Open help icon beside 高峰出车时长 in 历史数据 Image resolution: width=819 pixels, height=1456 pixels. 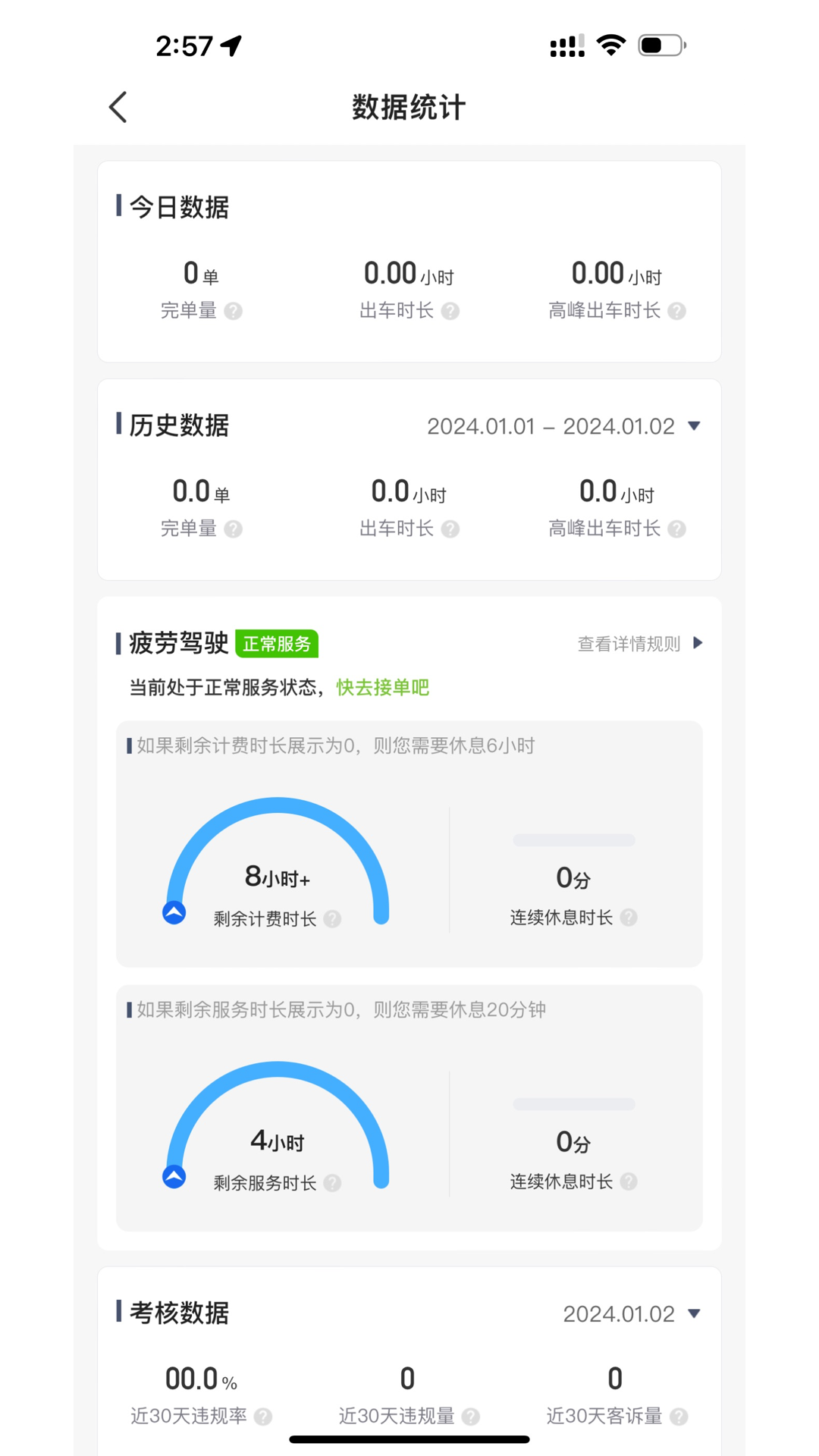click(677, 529)
